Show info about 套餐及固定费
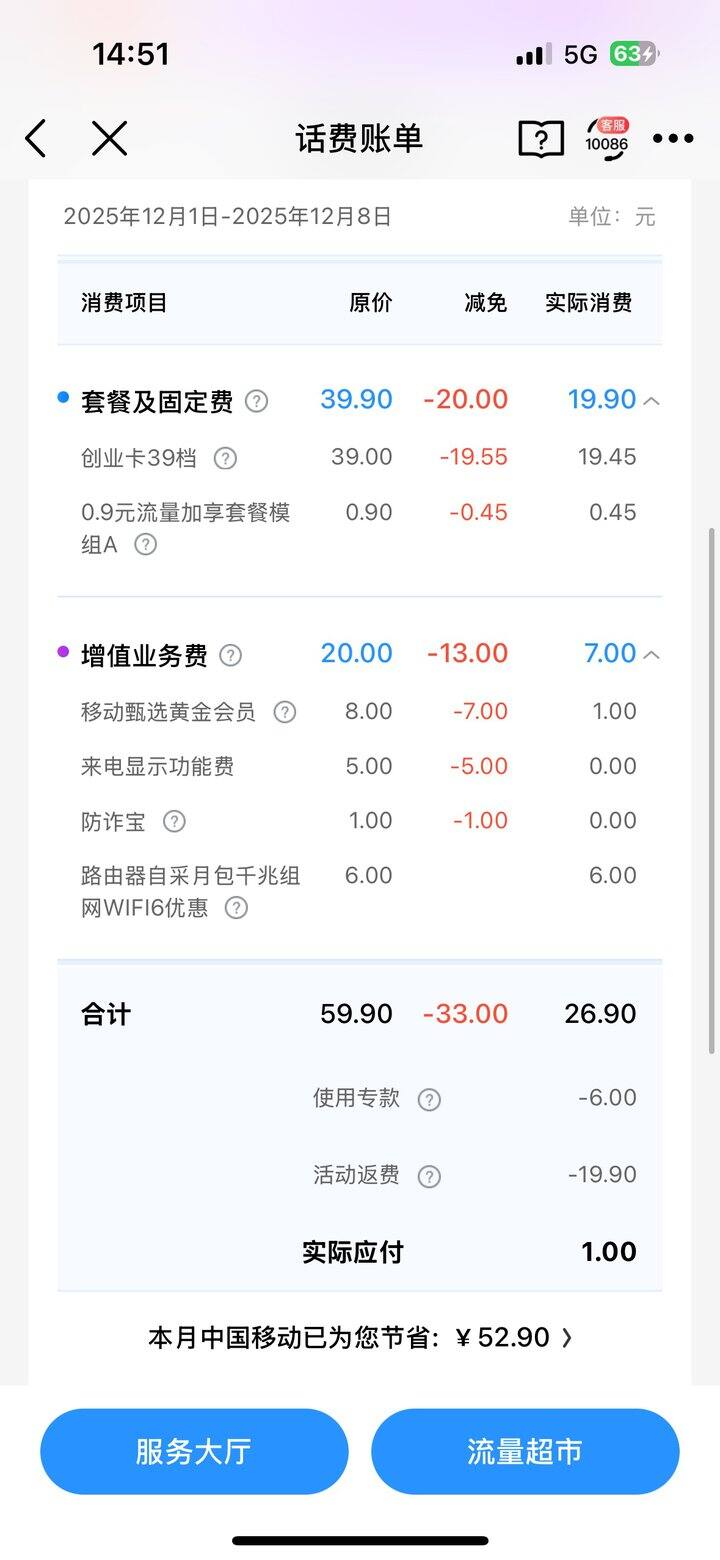 (x=257, y=401)
